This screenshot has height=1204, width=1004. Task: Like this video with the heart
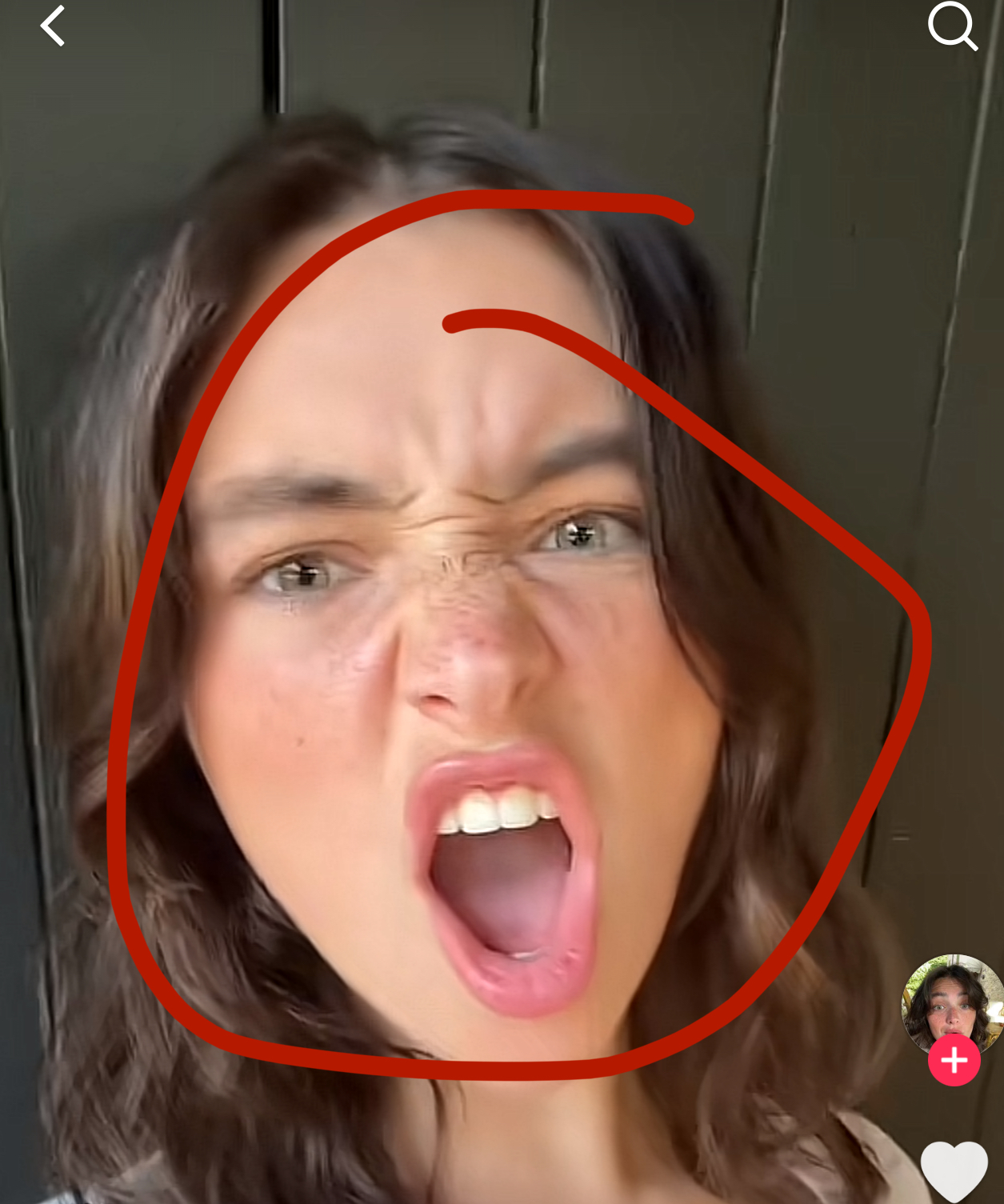954,1170
